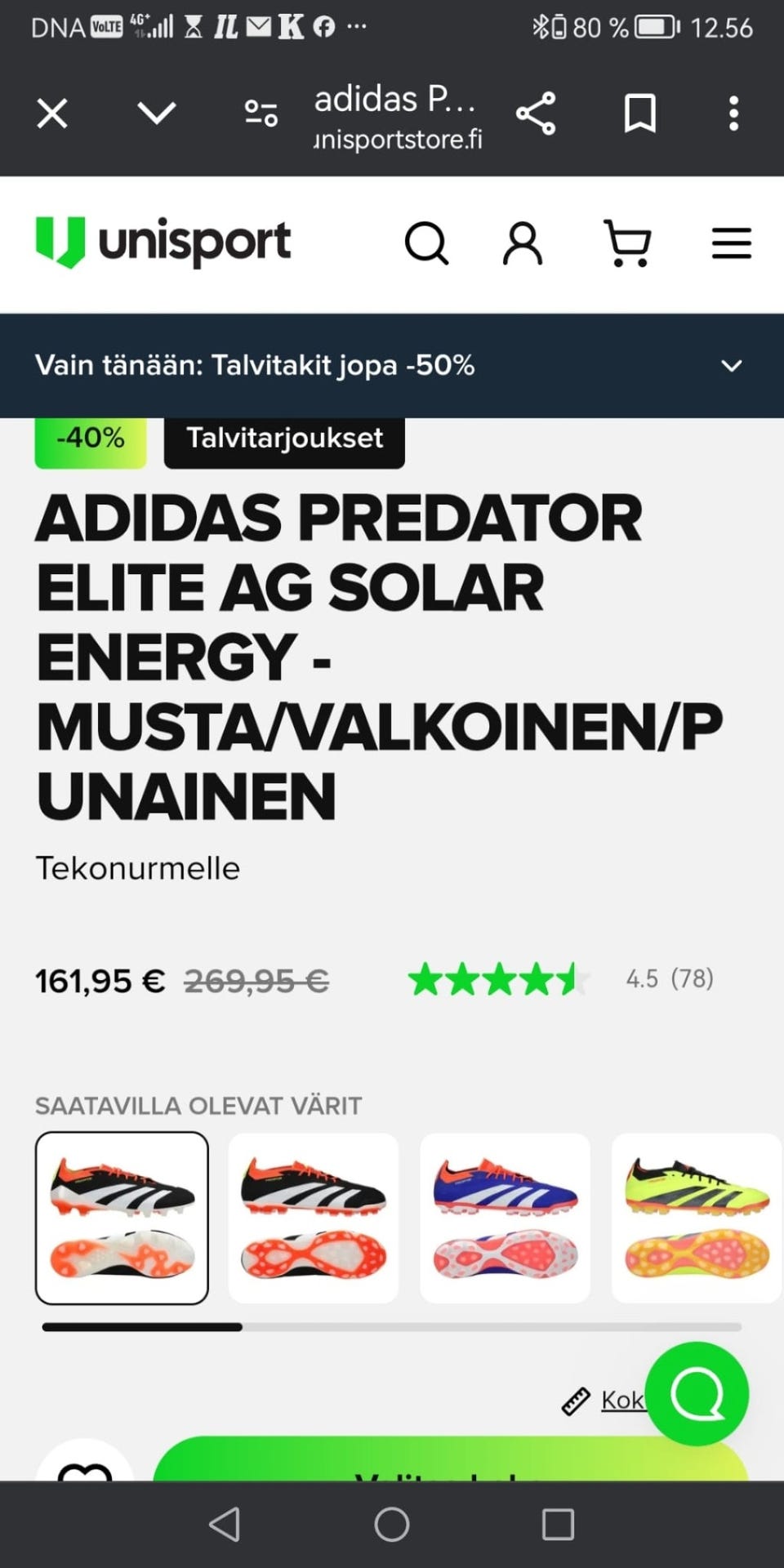This screenshot has width=784, height=1568.
Task: Open browser site permissions icon
Action: 260,114
